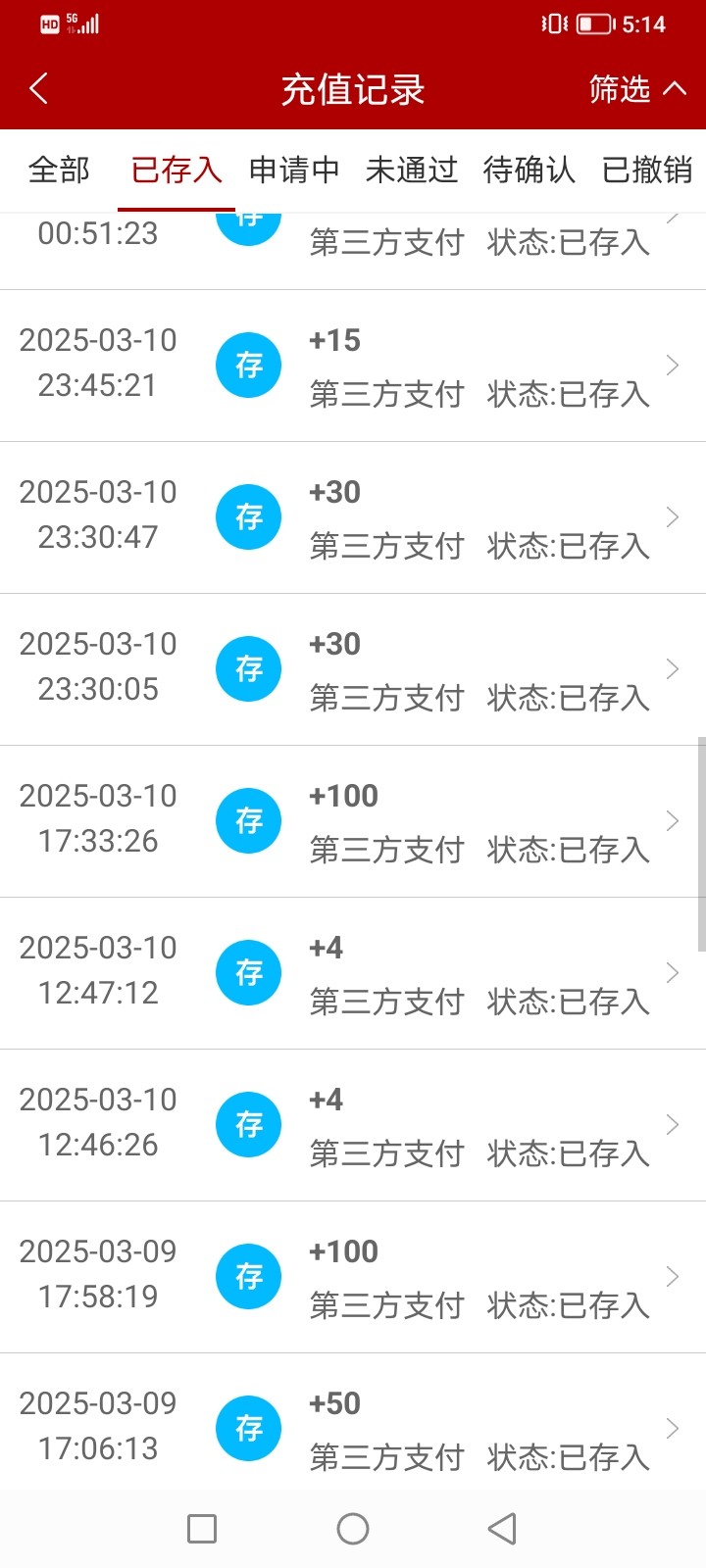View the +100 deposit at 17:58:19
This screenshot has height=1568, width=706.
click(x=353, y=1277)
